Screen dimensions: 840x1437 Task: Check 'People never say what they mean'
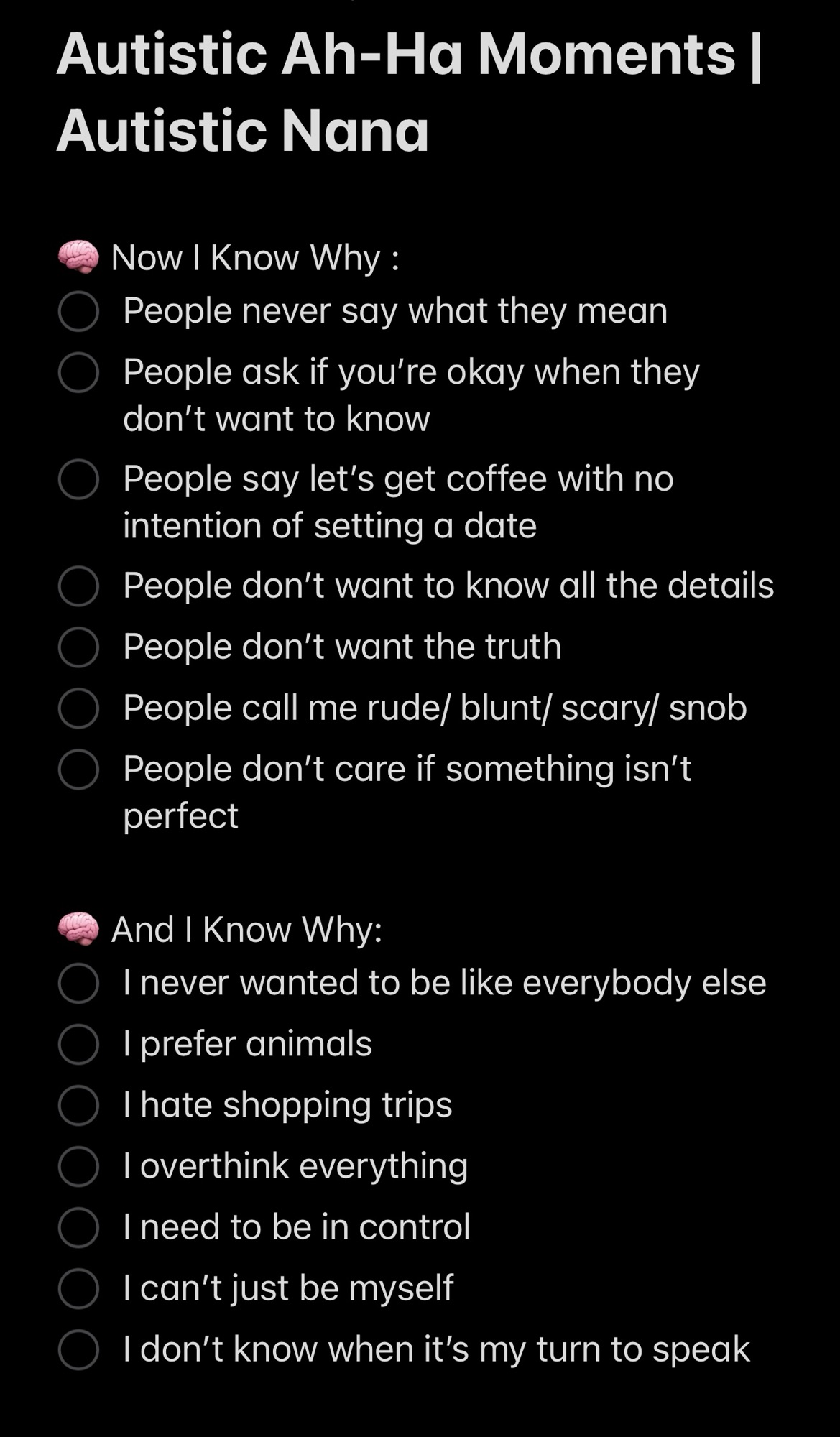78,311
